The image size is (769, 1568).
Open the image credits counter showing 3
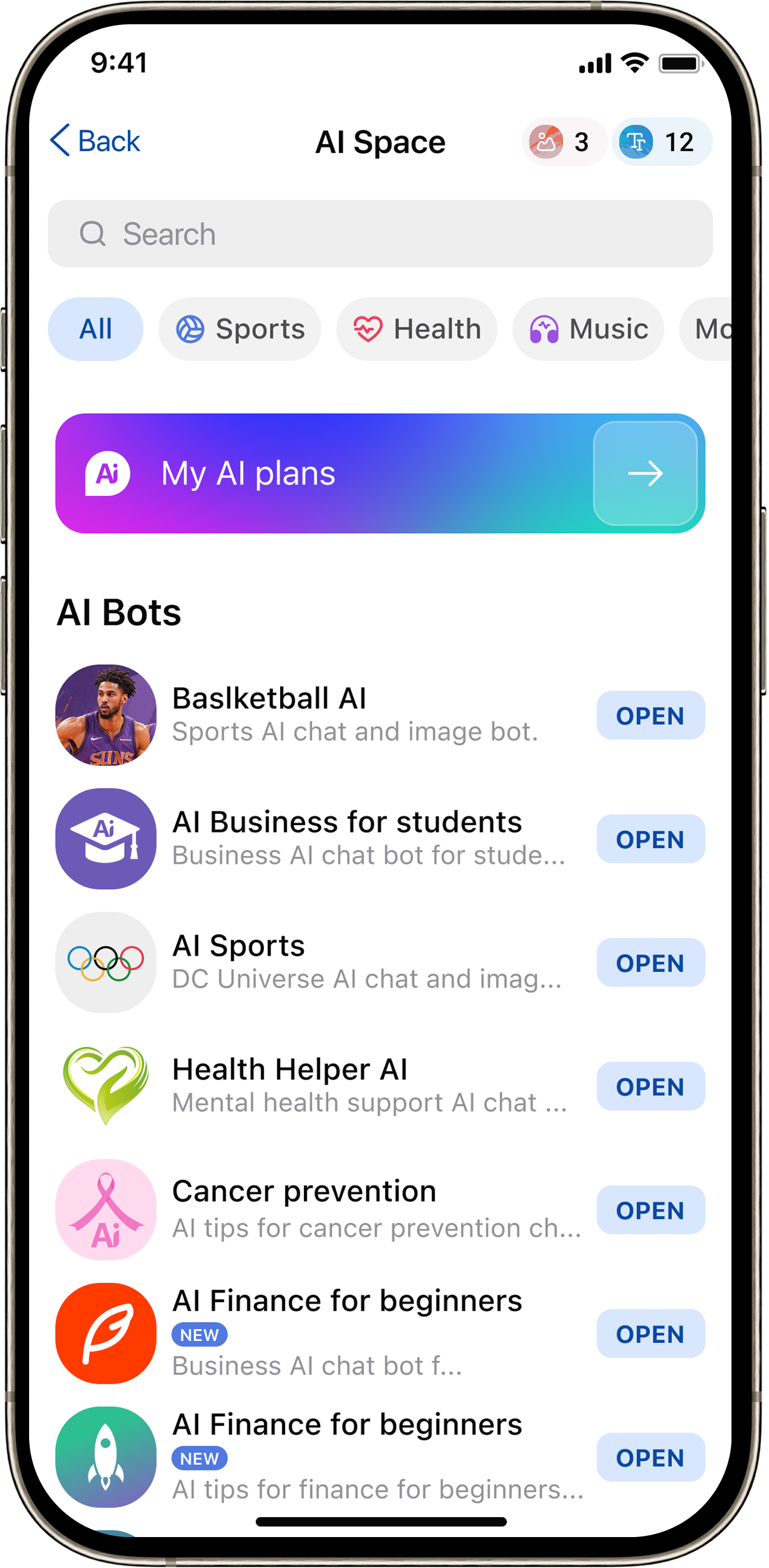(x=563, y=142)
